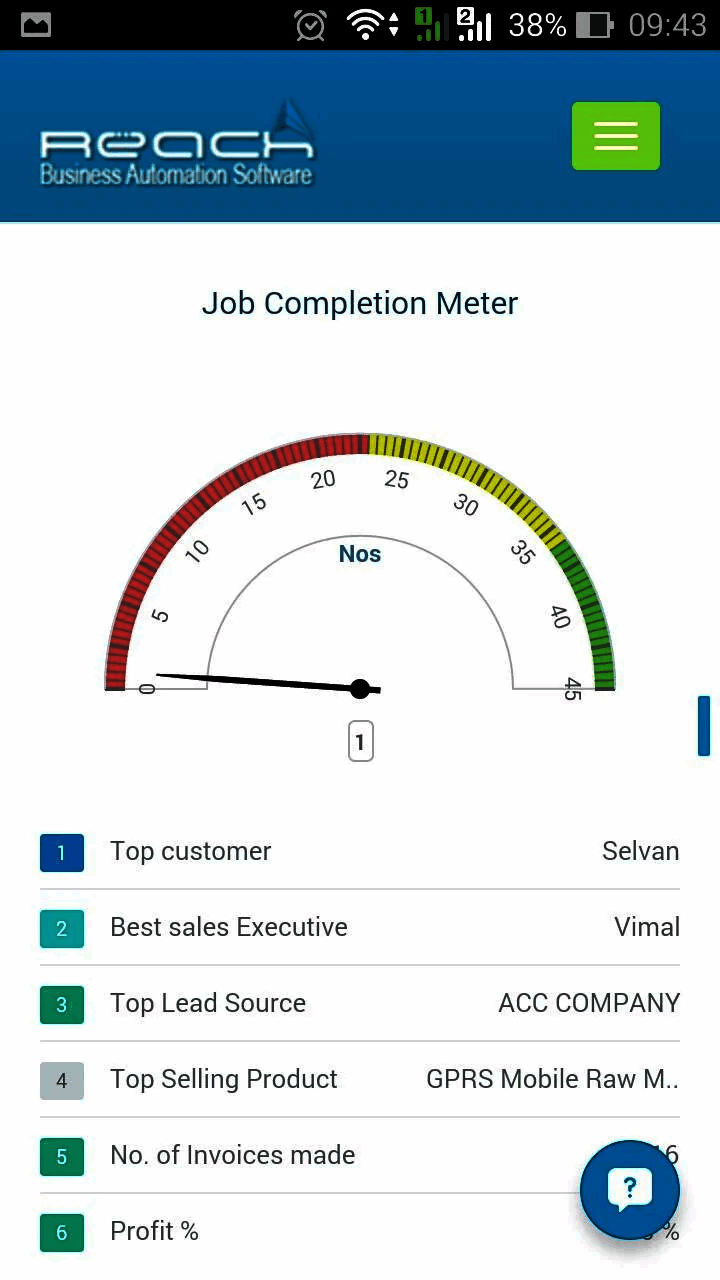Open the help chat bubble

[629, 1190]
